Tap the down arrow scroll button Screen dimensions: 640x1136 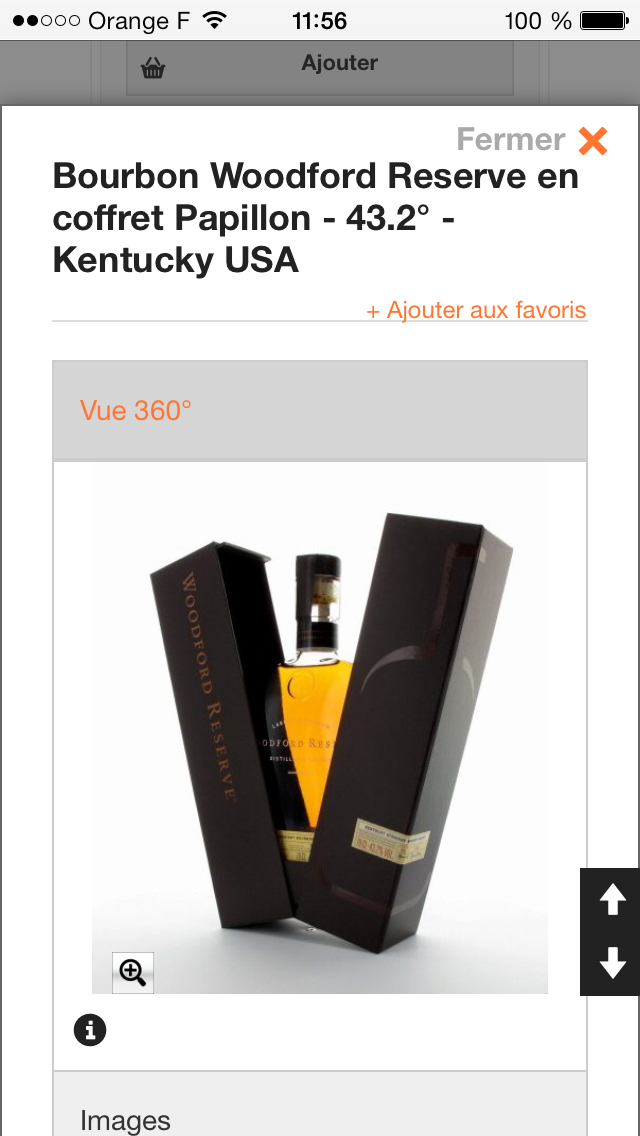612,963
